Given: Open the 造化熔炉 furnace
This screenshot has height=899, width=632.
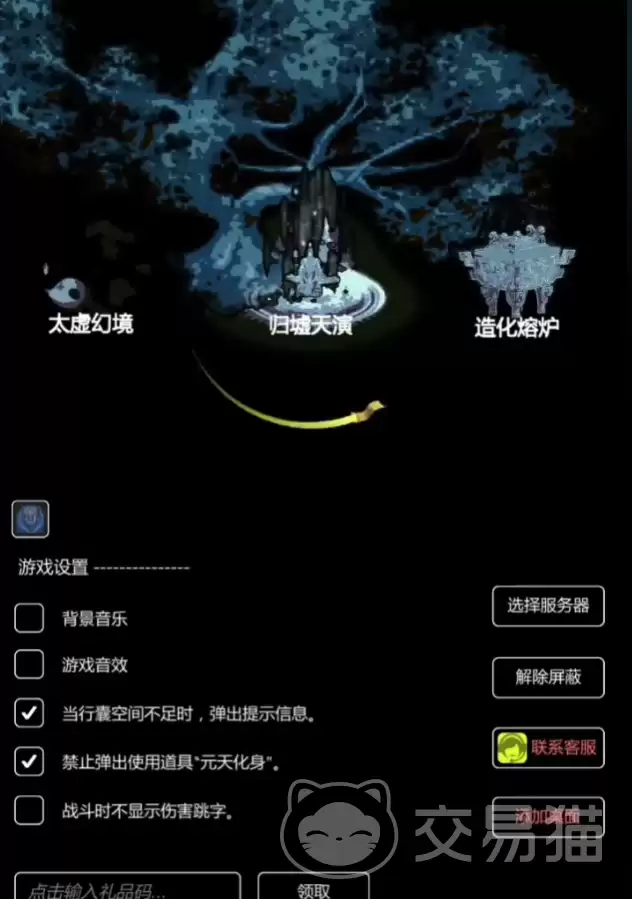Looking at the screenshot, I should coord(516,290).
